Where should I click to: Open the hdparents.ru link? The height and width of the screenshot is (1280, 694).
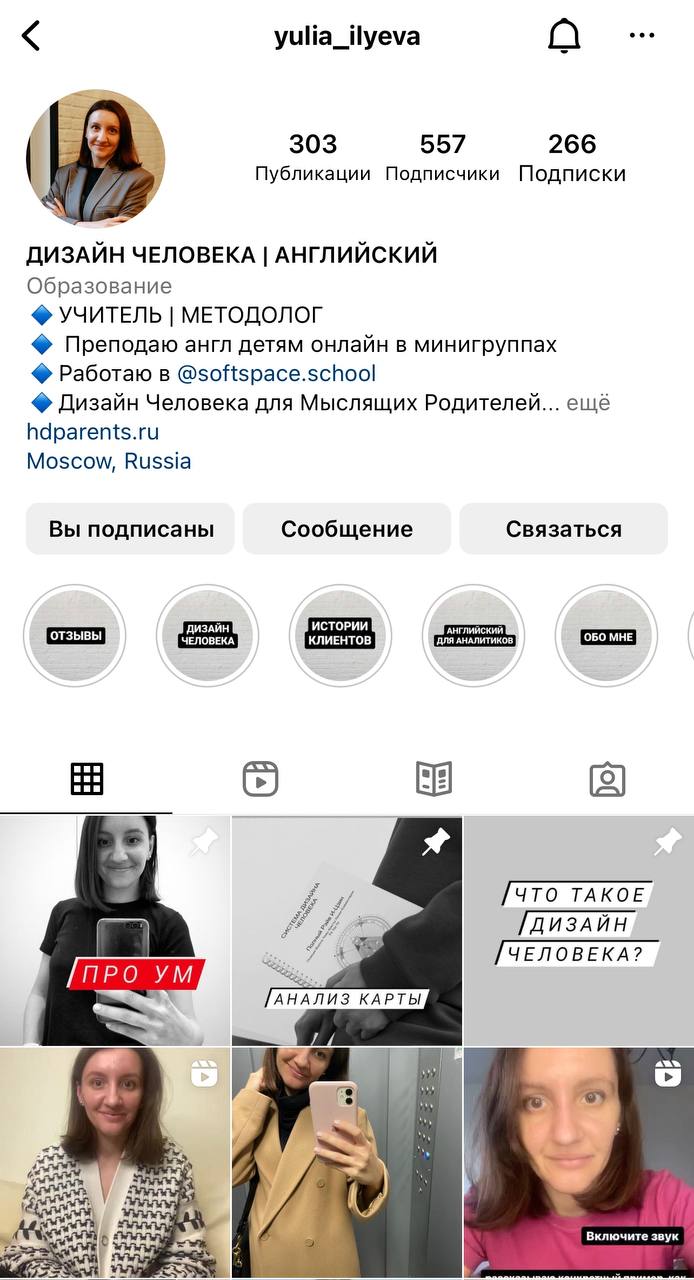point(92,432)
